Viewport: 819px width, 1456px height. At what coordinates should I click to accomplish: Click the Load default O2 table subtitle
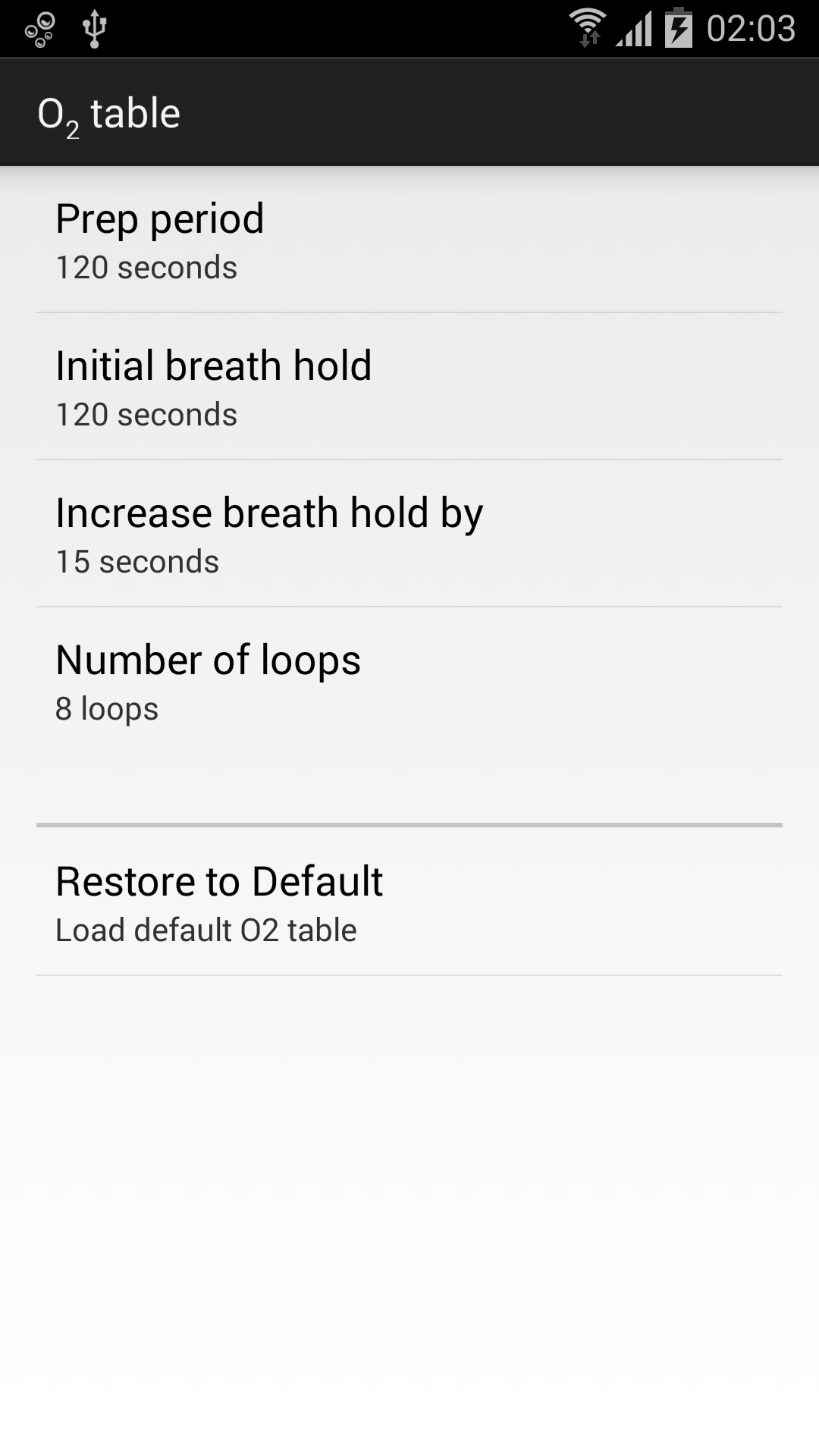[x=206, y=930]
